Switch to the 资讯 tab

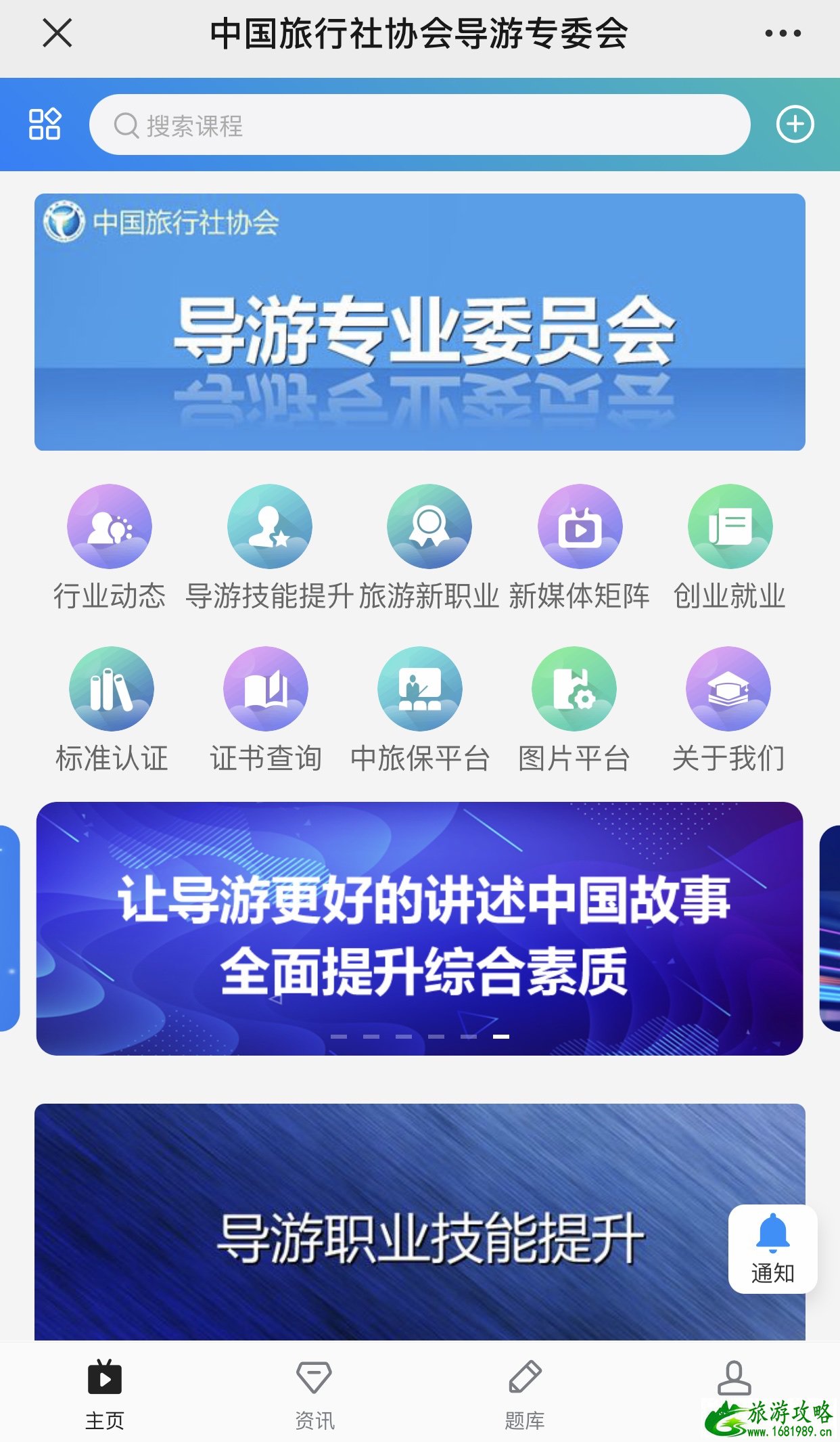pyautogui.click(x=314, y=1395)
